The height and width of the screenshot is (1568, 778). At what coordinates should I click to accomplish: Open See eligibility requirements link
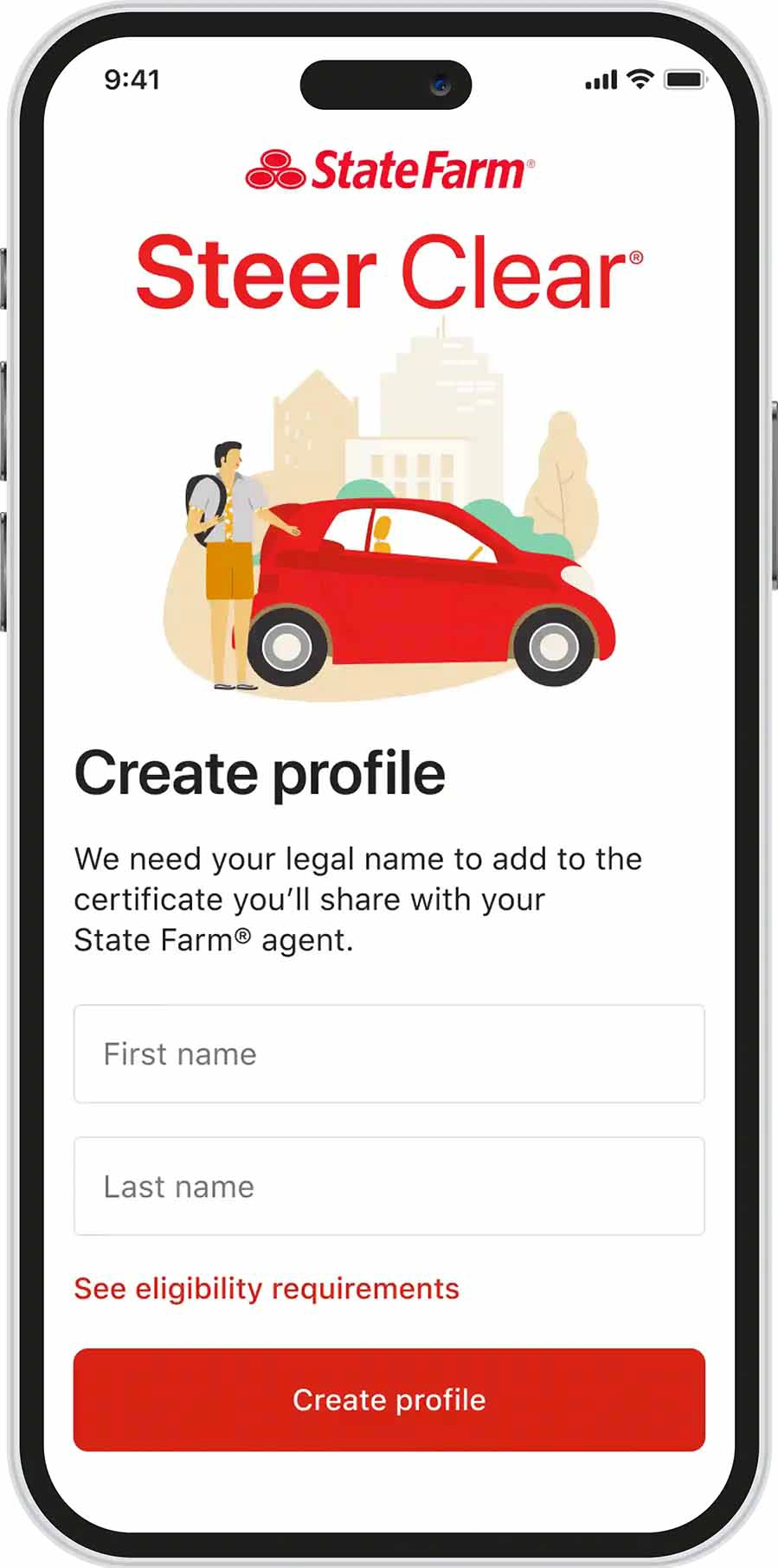(266, 1288)
